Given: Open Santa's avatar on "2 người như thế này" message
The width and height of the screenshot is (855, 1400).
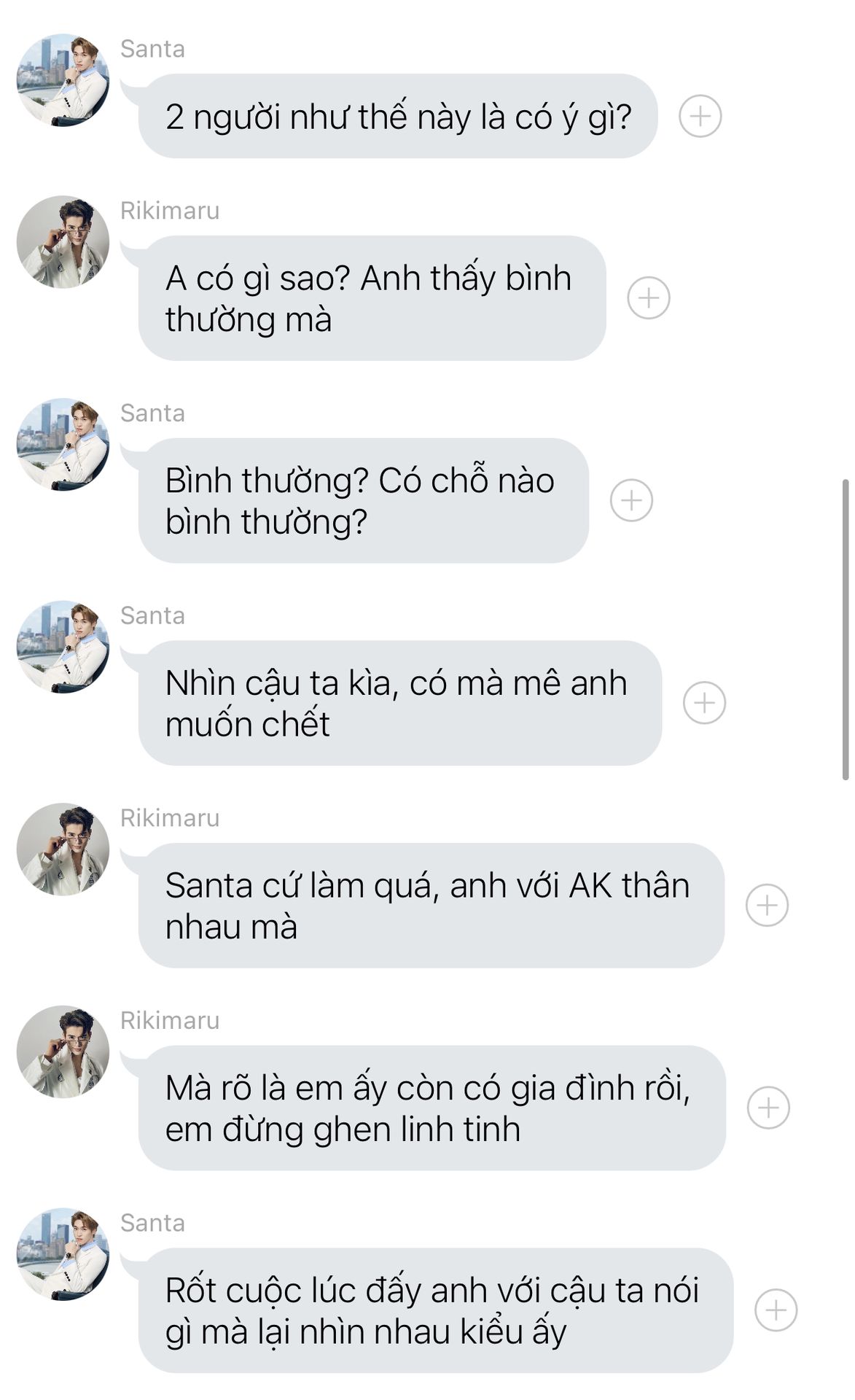Looking at the screenshot, I should (x=63, y=79).
